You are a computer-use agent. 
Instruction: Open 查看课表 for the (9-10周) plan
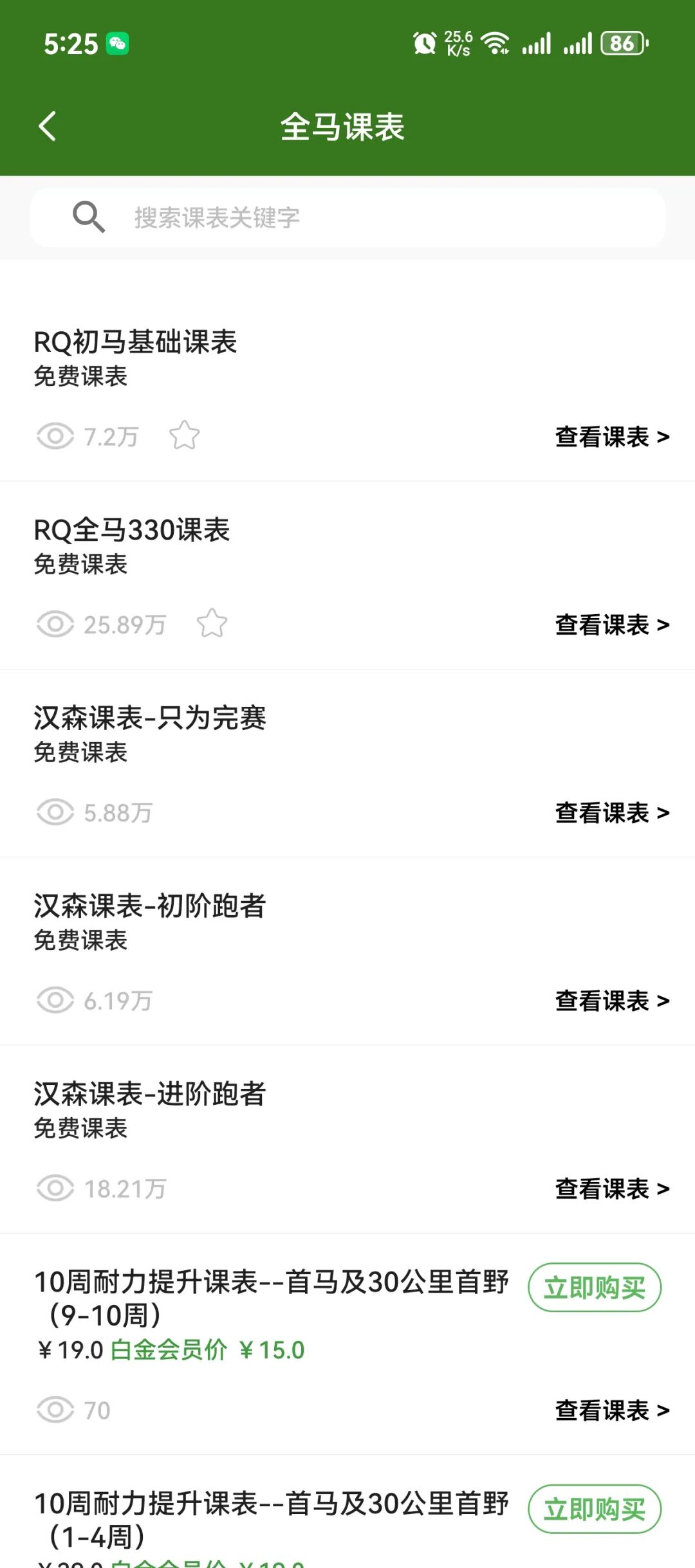[x=613, y=1410]
